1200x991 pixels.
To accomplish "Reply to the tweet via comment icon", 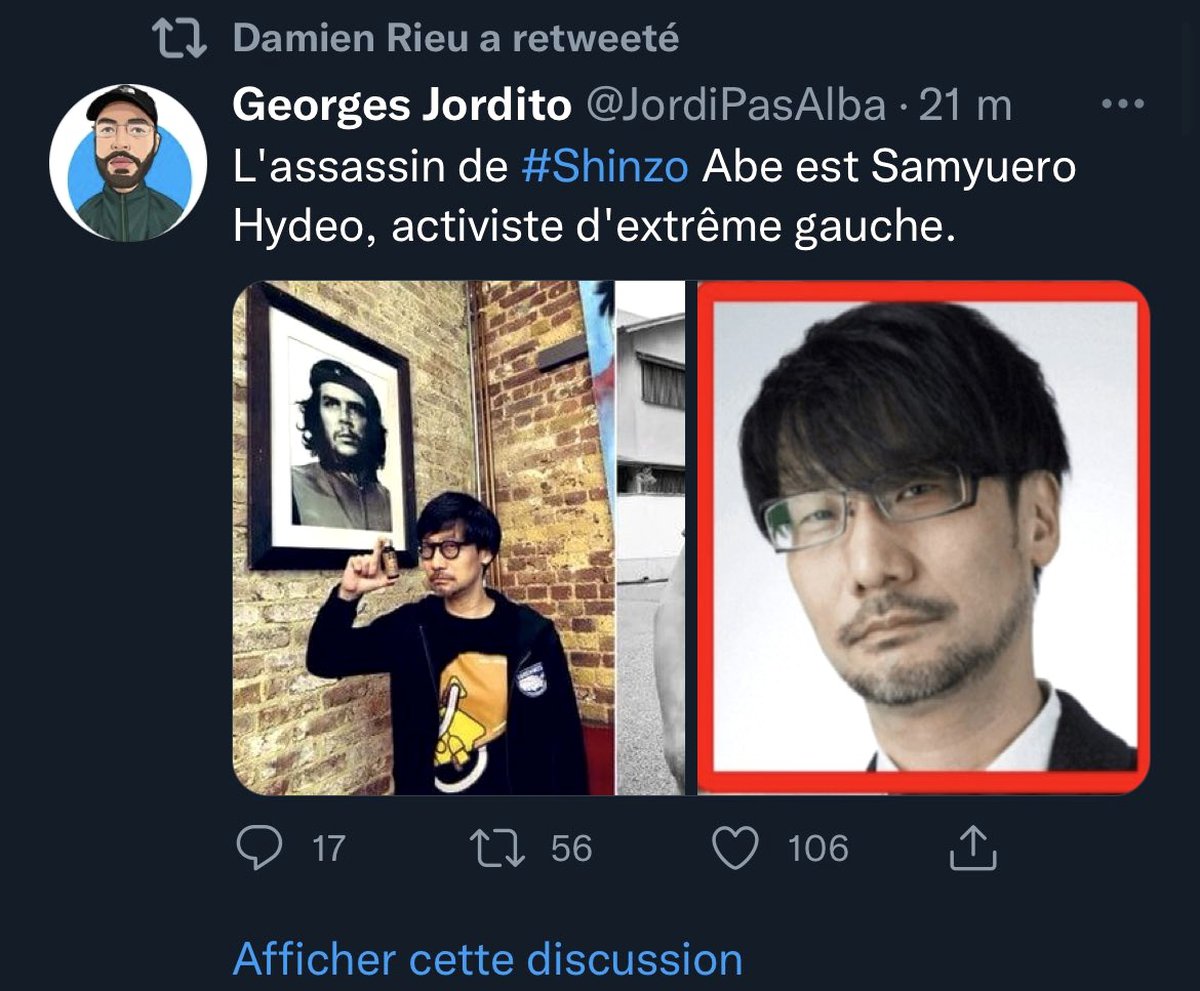I will click(x=261, y=849).
